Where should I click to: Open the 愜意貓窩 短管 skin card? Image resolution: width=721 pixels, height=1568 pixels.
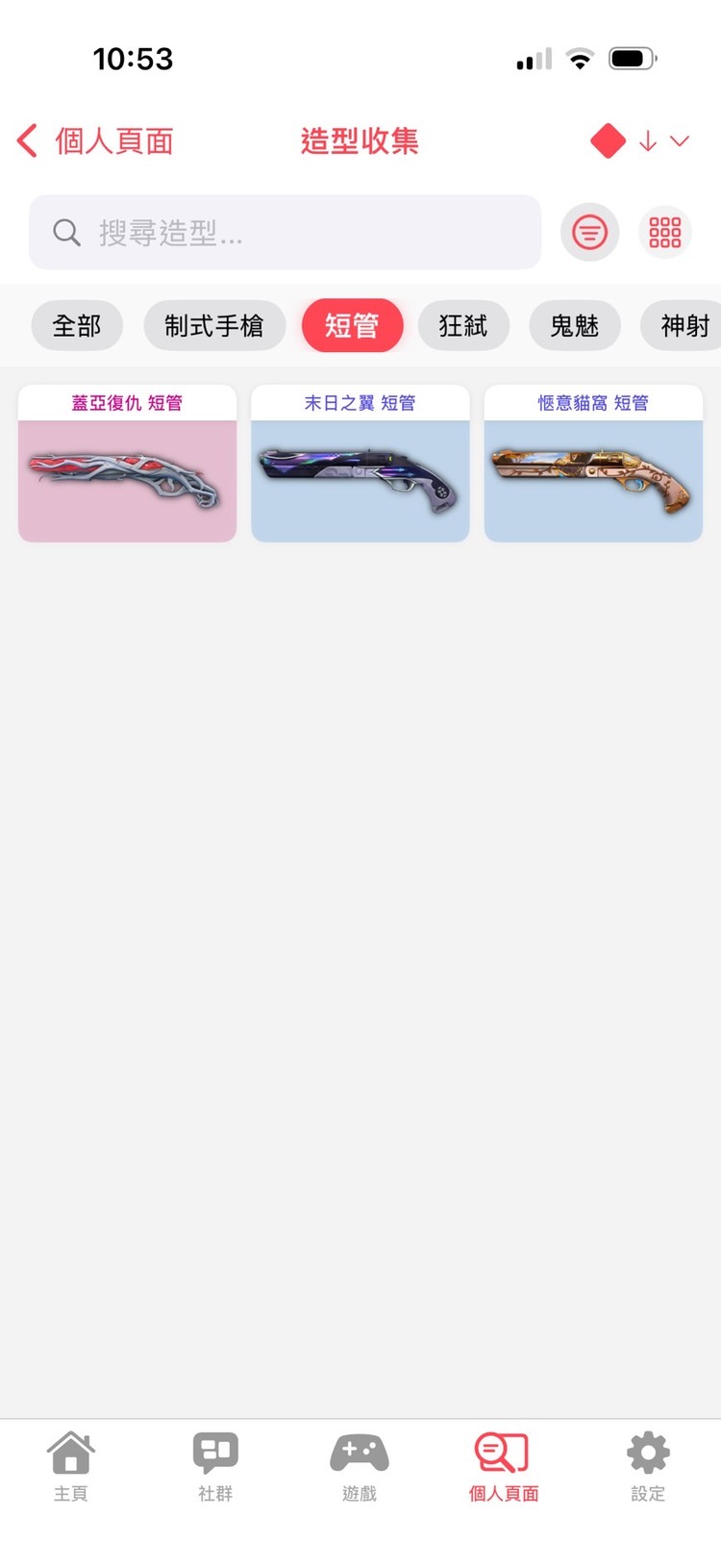(x=593, y=464)
